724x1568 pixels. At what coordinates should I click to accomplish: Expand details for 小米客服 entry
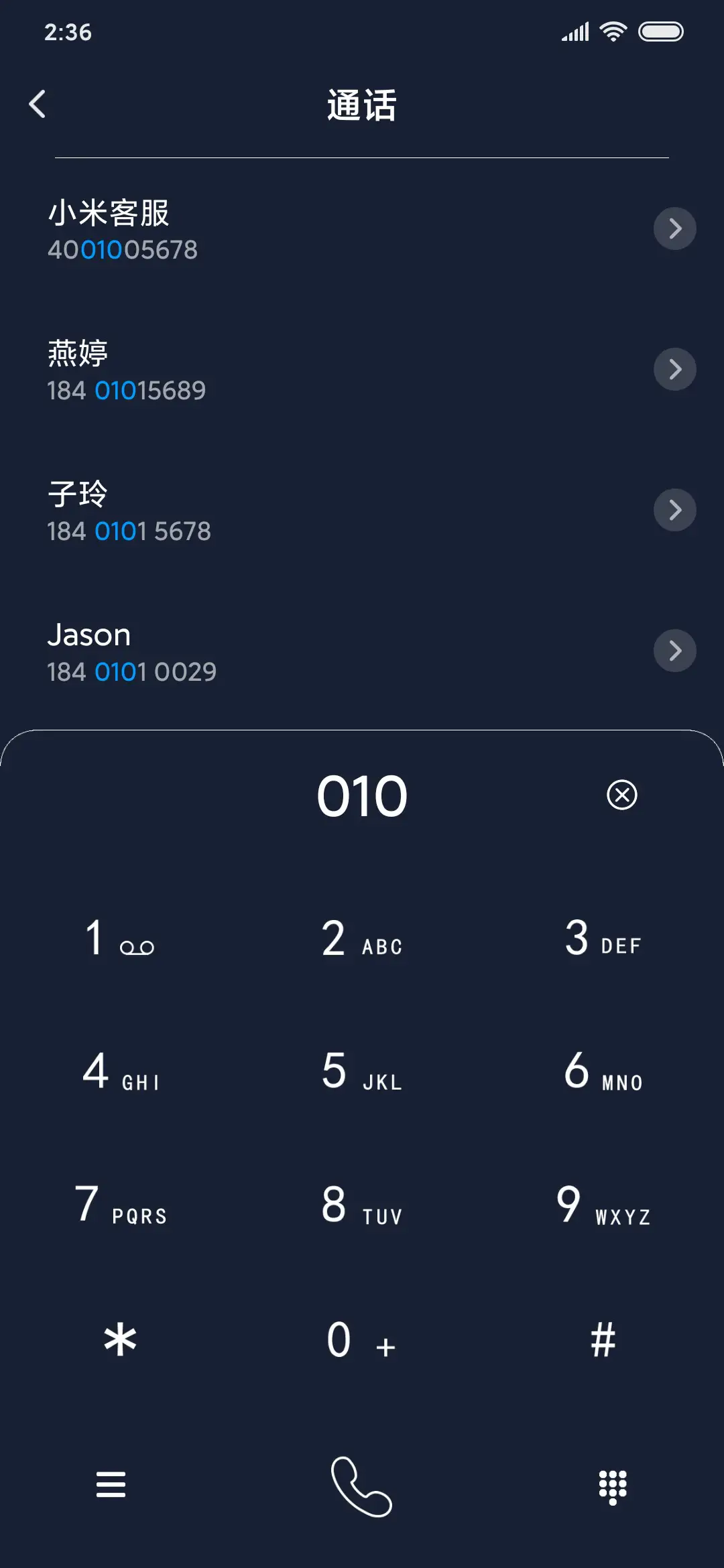674,228
